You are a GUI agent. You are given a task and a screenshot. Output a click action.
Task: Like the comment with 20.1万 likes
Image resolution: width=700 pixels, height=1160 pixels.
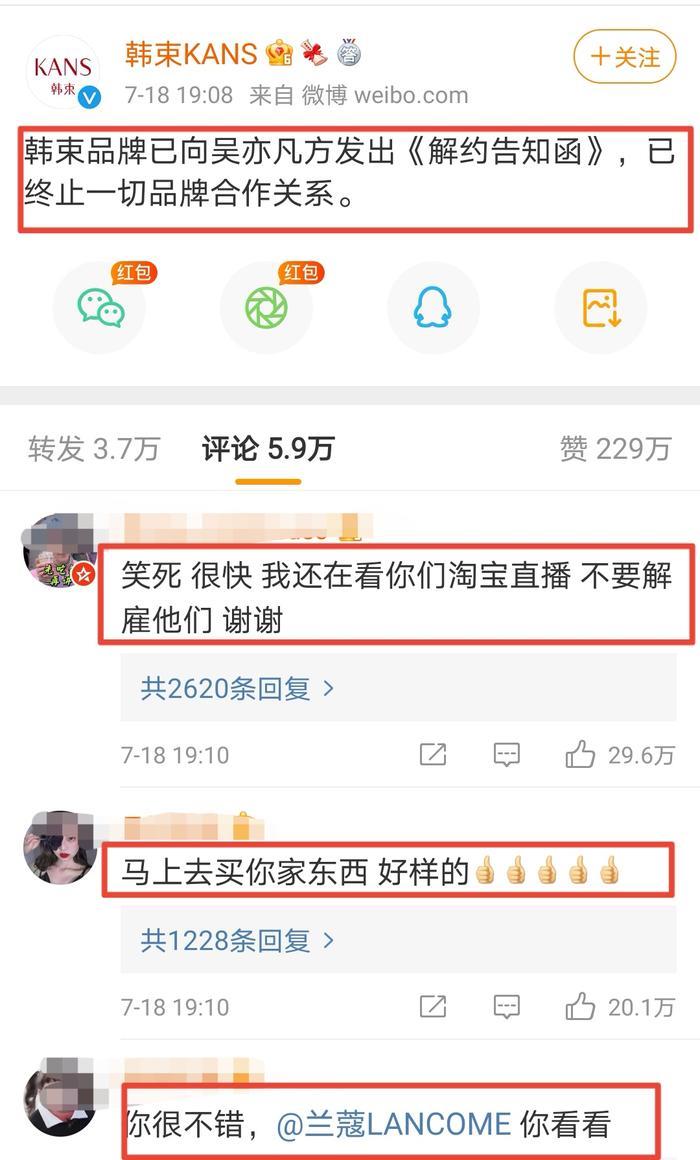[581, 1006]
